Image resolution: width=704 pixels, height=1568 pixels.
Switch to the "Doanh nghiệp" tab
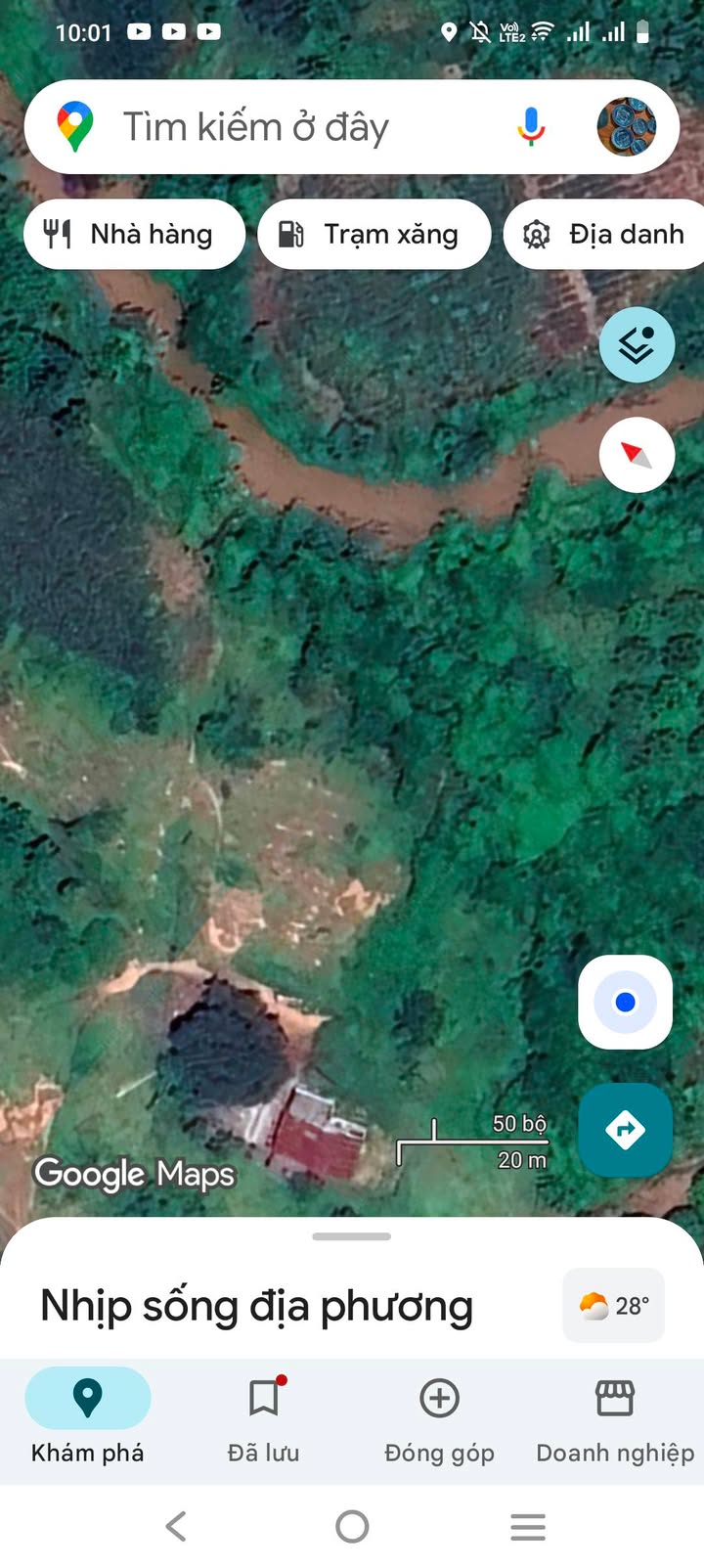click(x=615, y=1415)
